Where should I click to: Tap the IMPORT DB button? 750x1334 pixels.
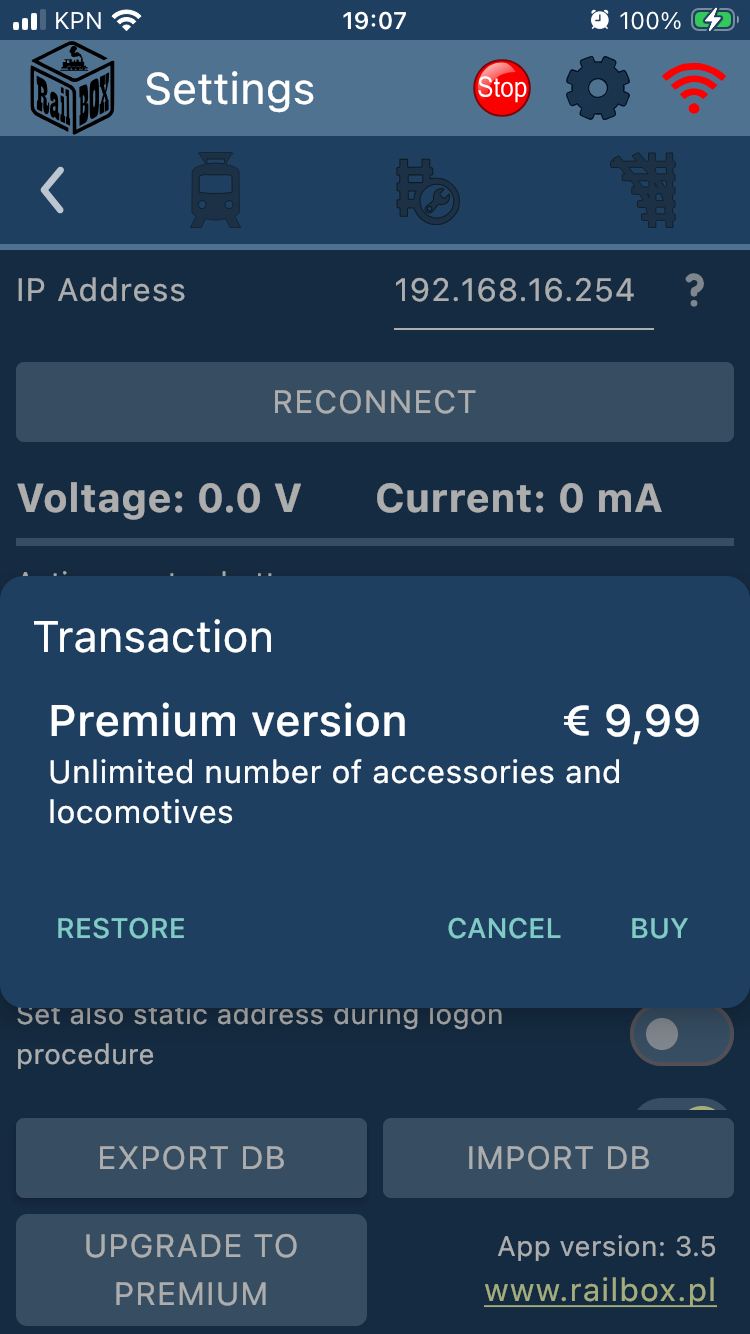558,1158
